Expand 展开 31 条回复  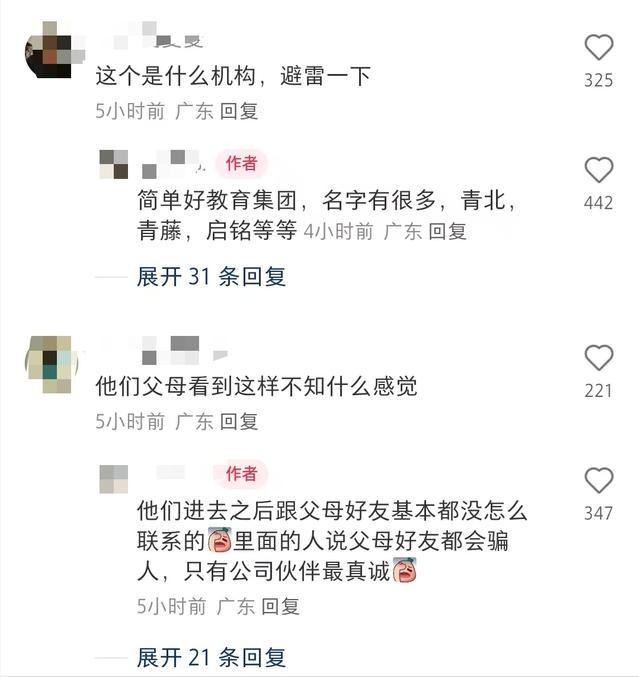211,276
